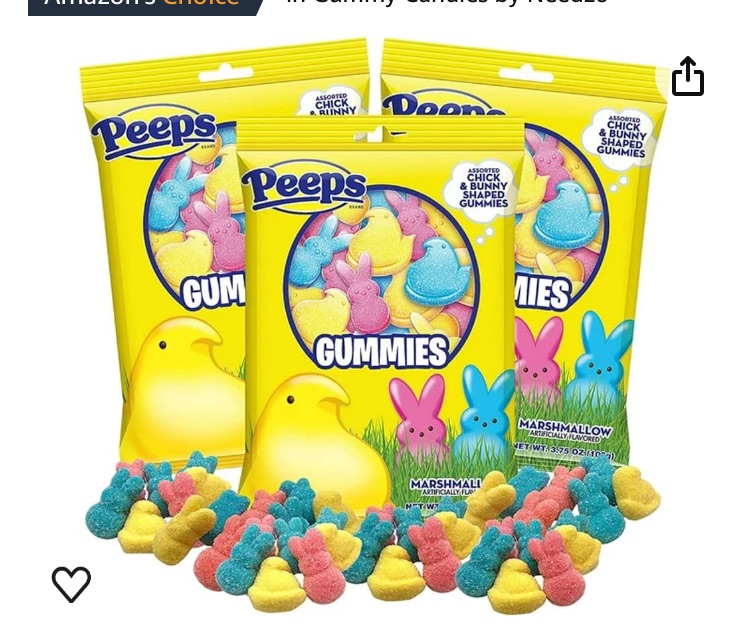Add Peeps Gummies to your wish list
The height and width of the screenshot is (630, 744).
coord(71,584)
